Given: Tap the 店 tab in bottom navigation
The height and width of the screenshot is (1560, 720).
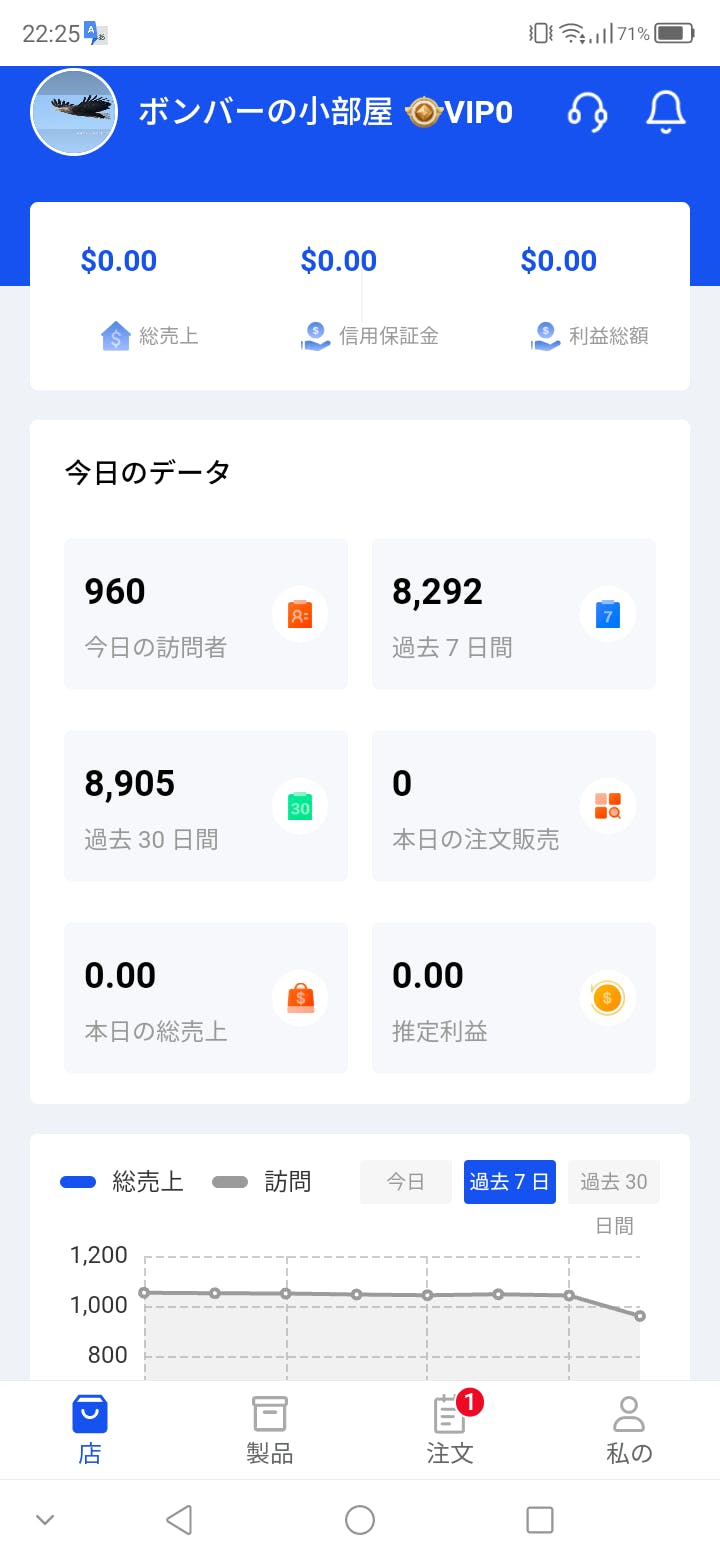Looking at the screenshot, I should [x=90, y=1430].
